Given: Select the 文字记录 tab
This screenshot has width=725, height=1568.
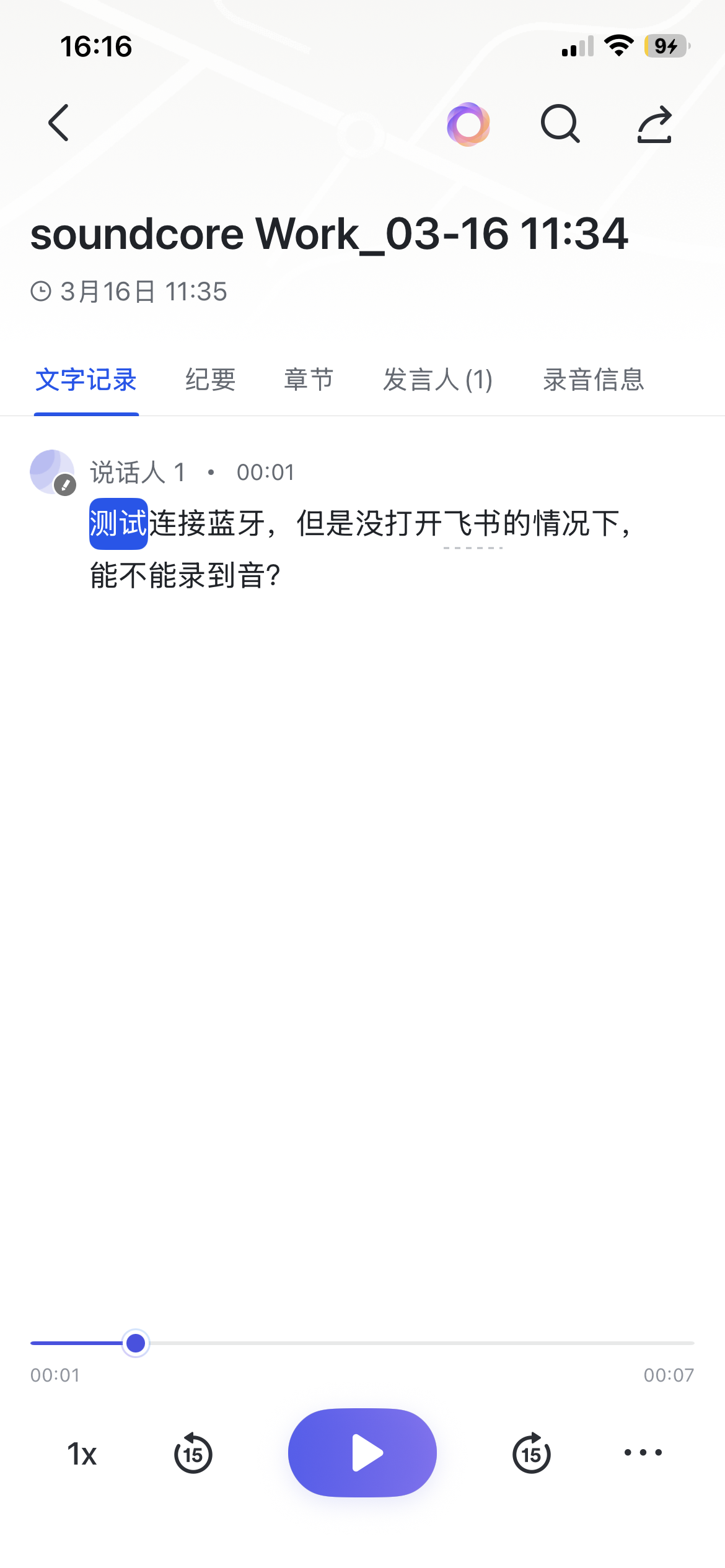Looking at the screenshot, I should (x=86, y=380).
